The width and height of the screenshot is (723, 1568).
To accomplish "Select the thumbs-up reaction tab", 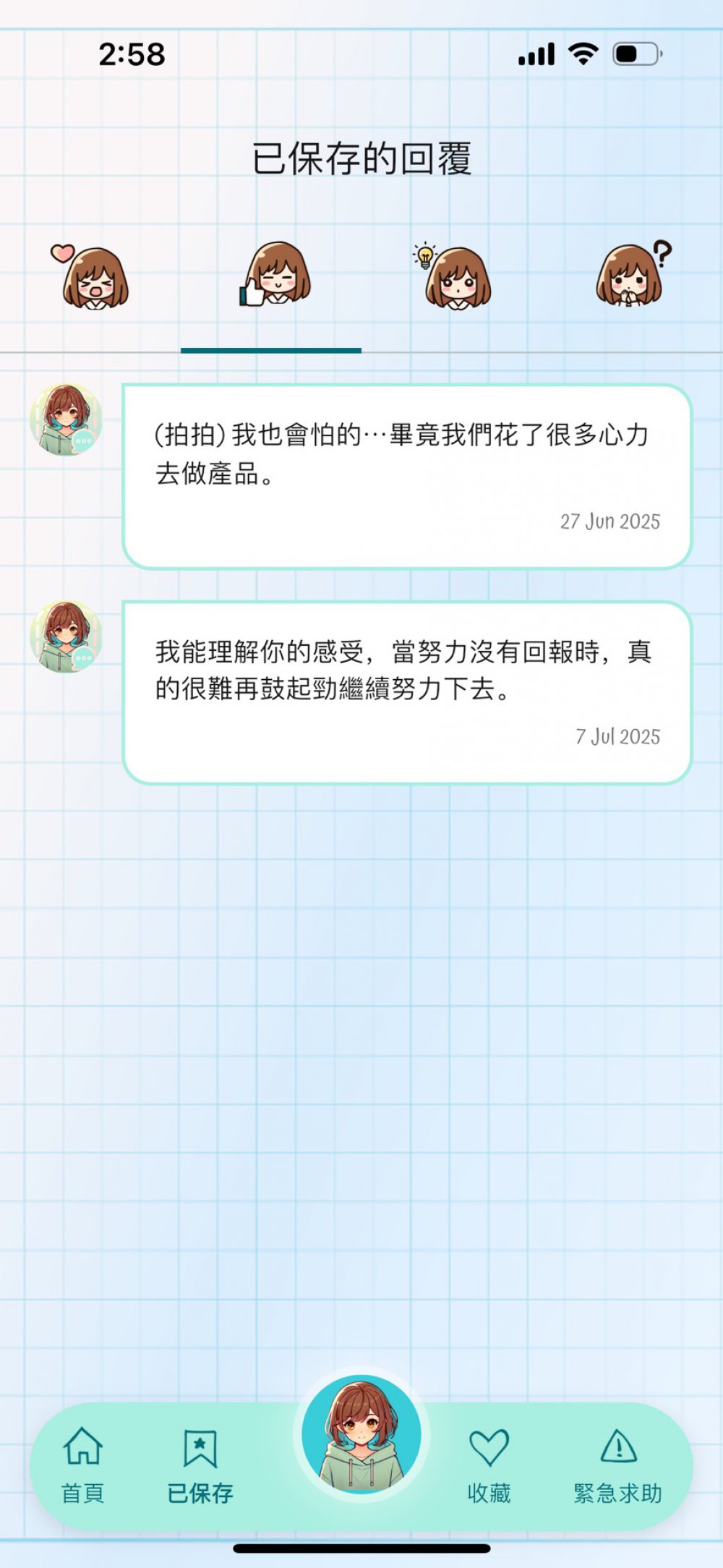I will pyautogui.click(x=273, y=276).
